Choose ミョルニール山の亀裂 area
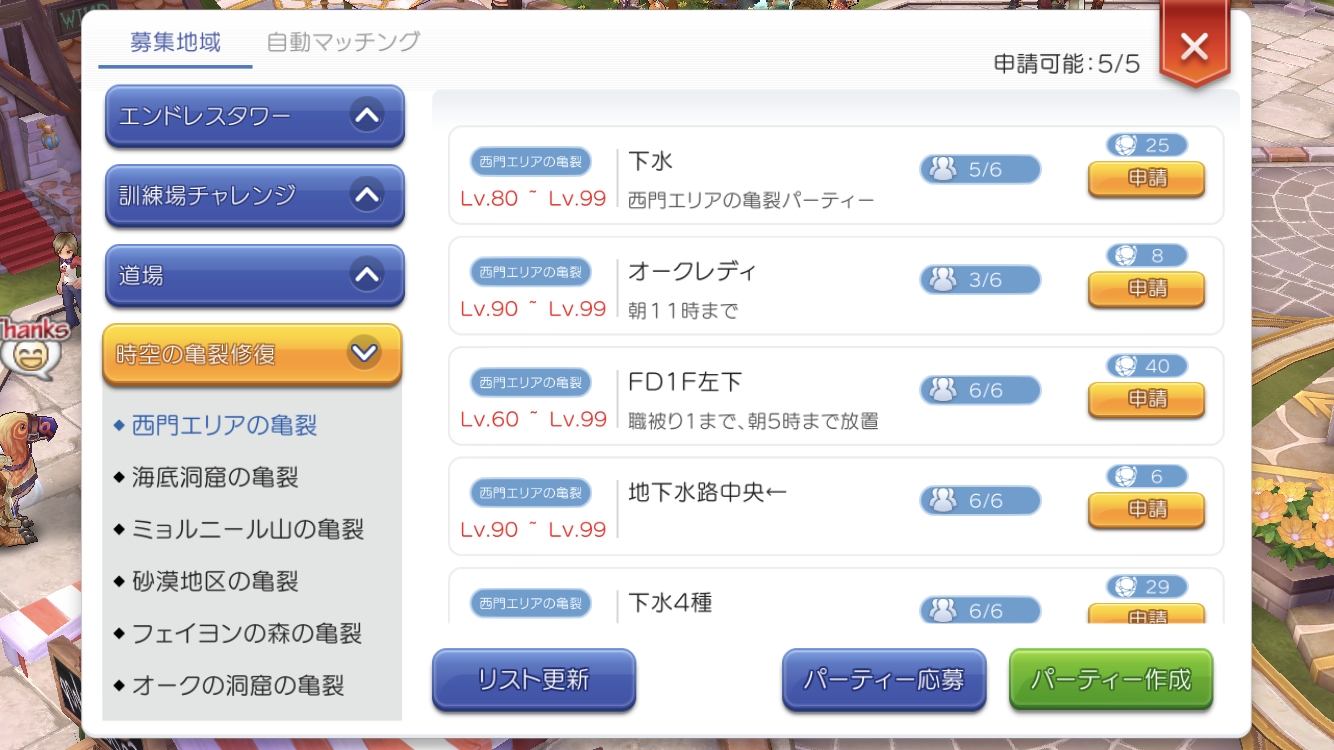 point(247,529)
